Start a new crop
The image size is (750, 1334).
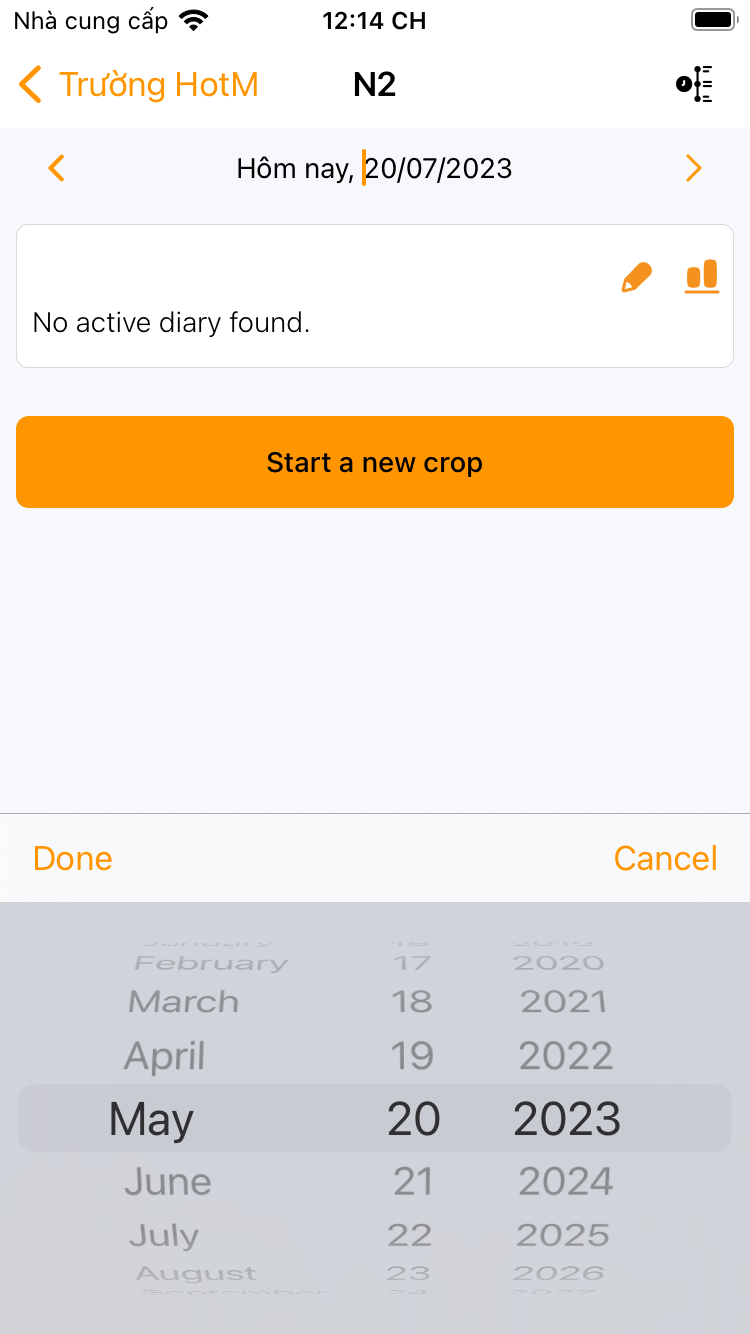(x=375, y=462)
